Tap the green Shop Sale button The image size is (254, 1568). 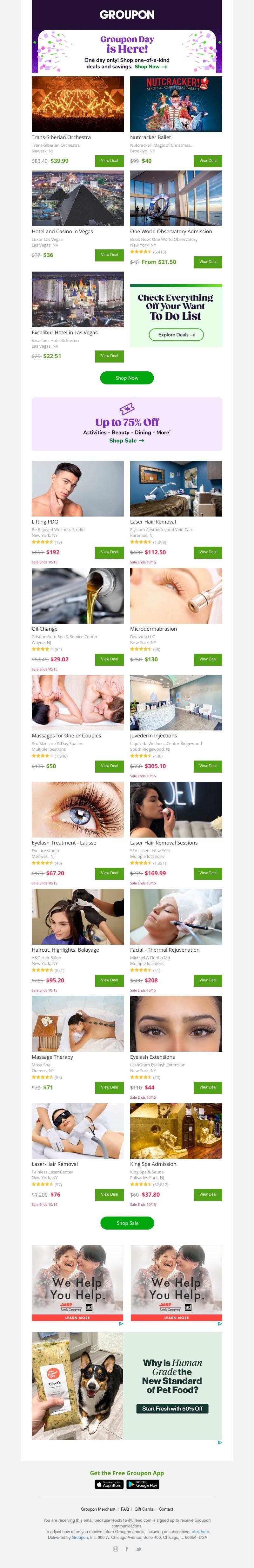127,1223
